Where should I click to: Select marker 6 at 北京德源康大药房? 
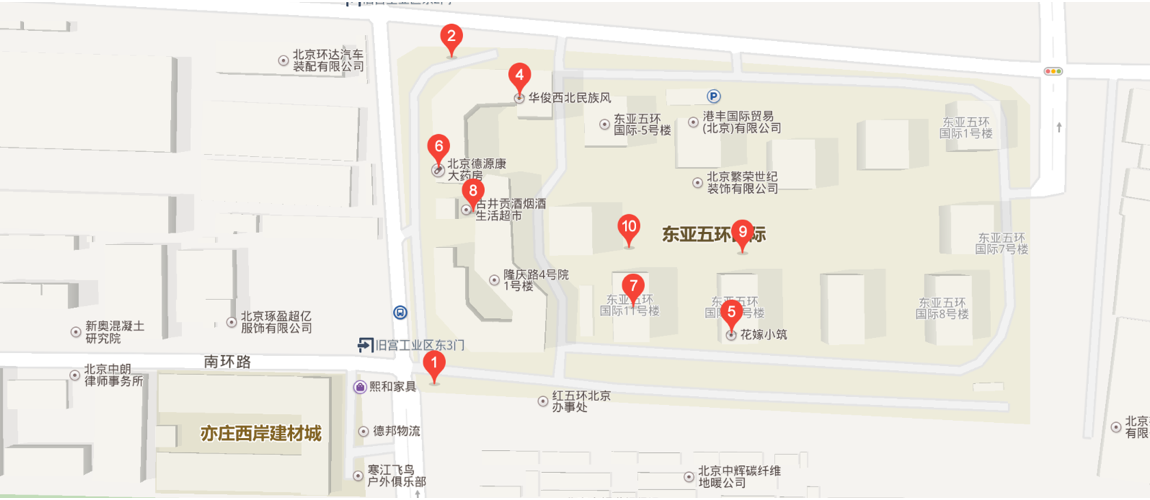point(437,147)
